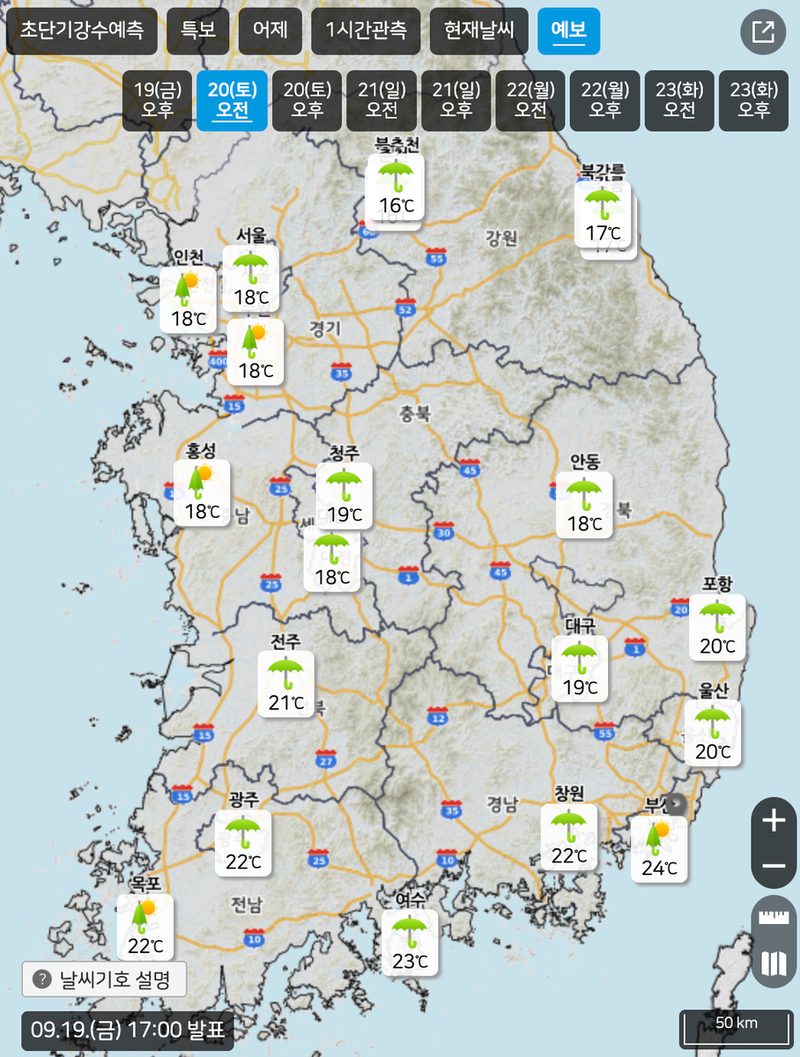The image size is (800, 1057).
Task: Select 20(토) 오후 forecast
Action: (x=307, y=100)
